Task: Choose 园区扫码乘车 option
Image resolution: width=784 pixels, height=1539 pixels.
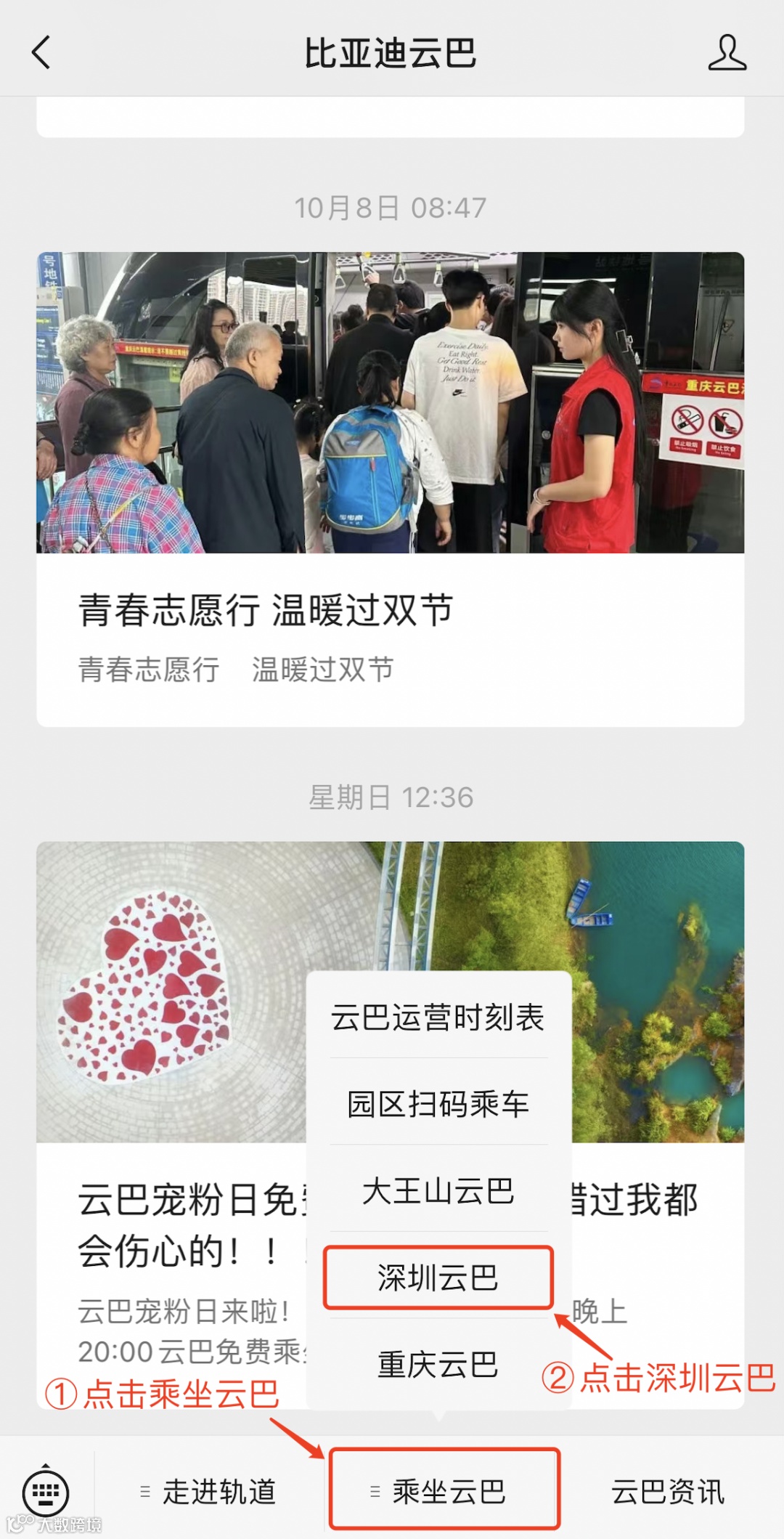Action: (438, 1104)
